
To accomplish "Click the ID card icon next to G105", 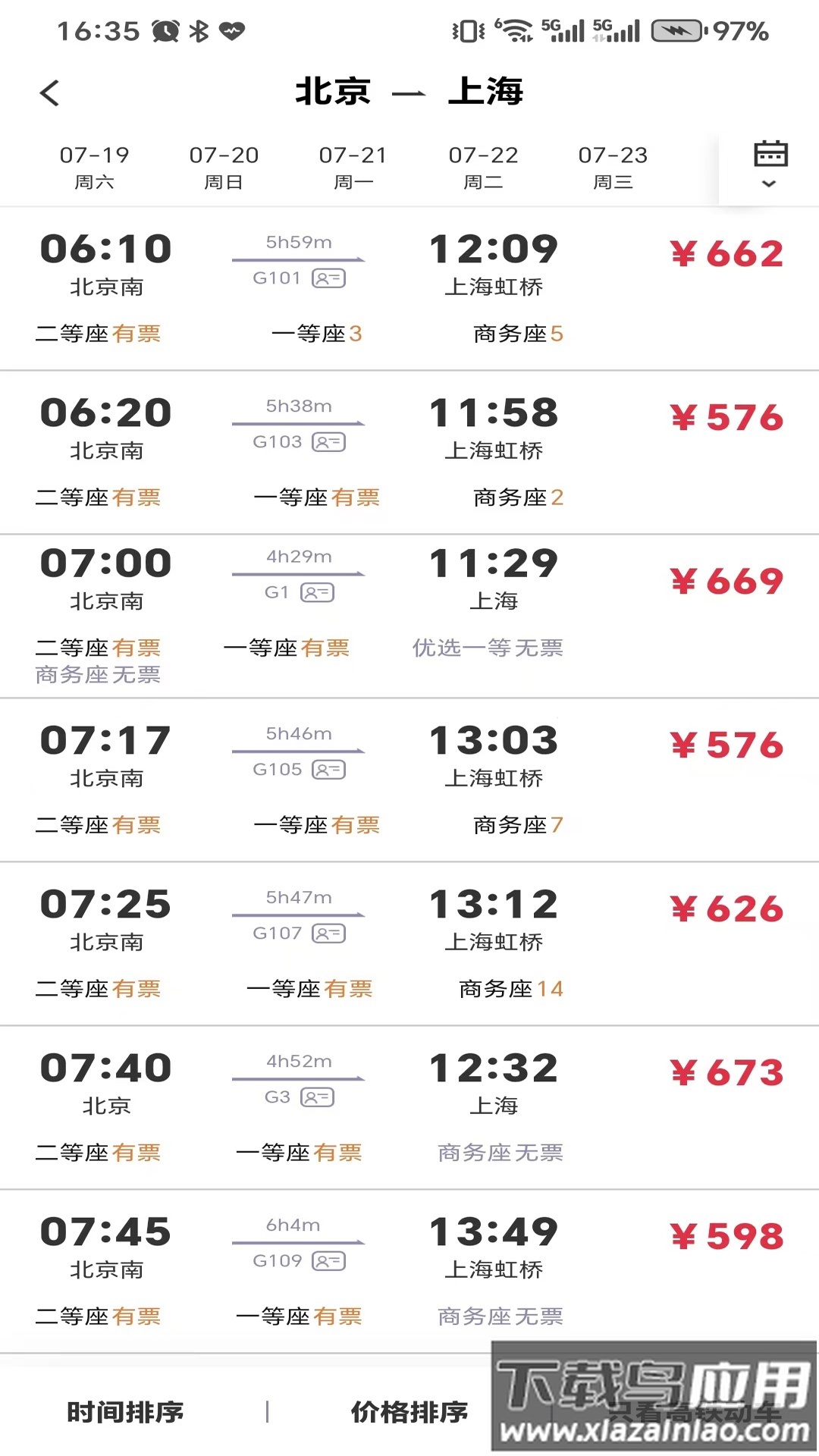I will [x=328, y=769].
